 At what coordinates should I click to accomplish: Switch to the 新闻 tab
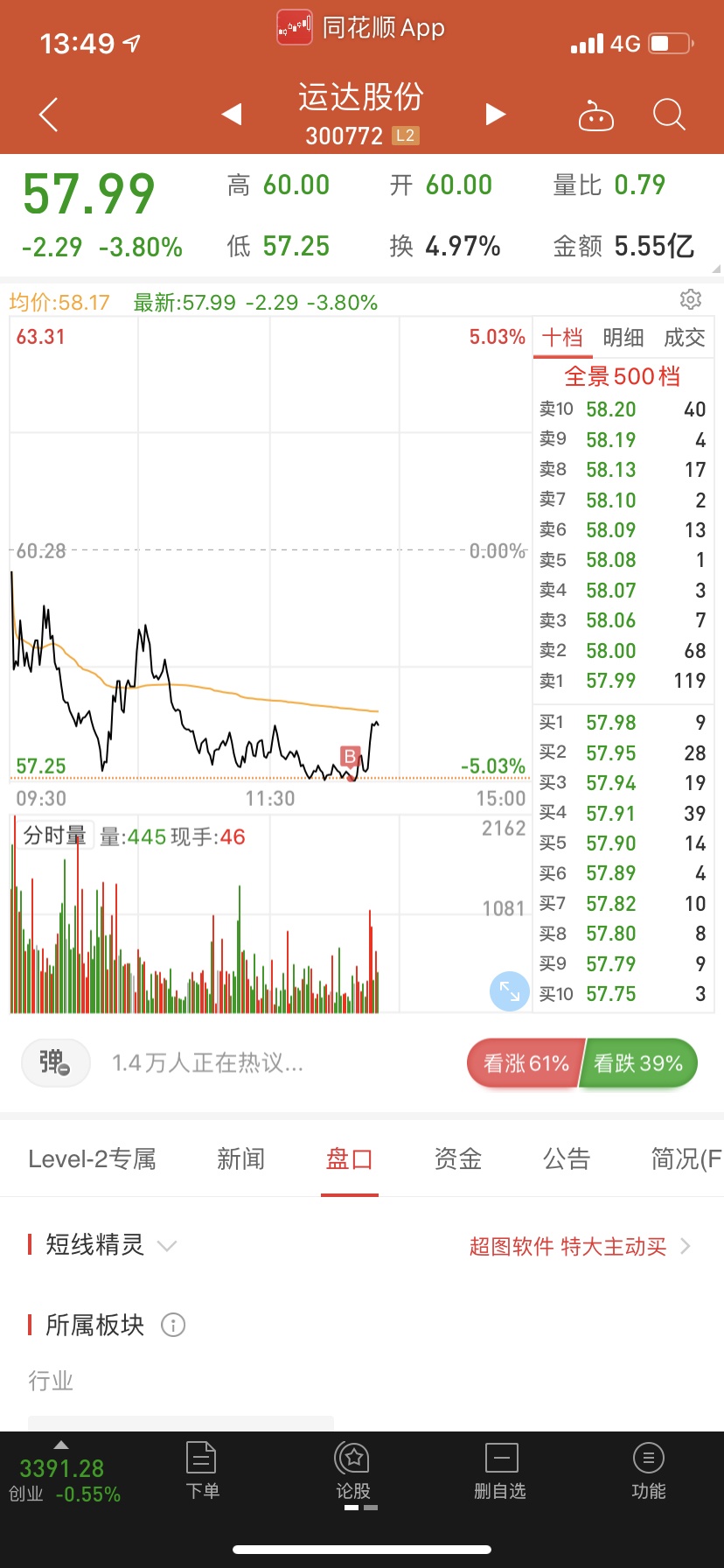tap(241, 1159)
